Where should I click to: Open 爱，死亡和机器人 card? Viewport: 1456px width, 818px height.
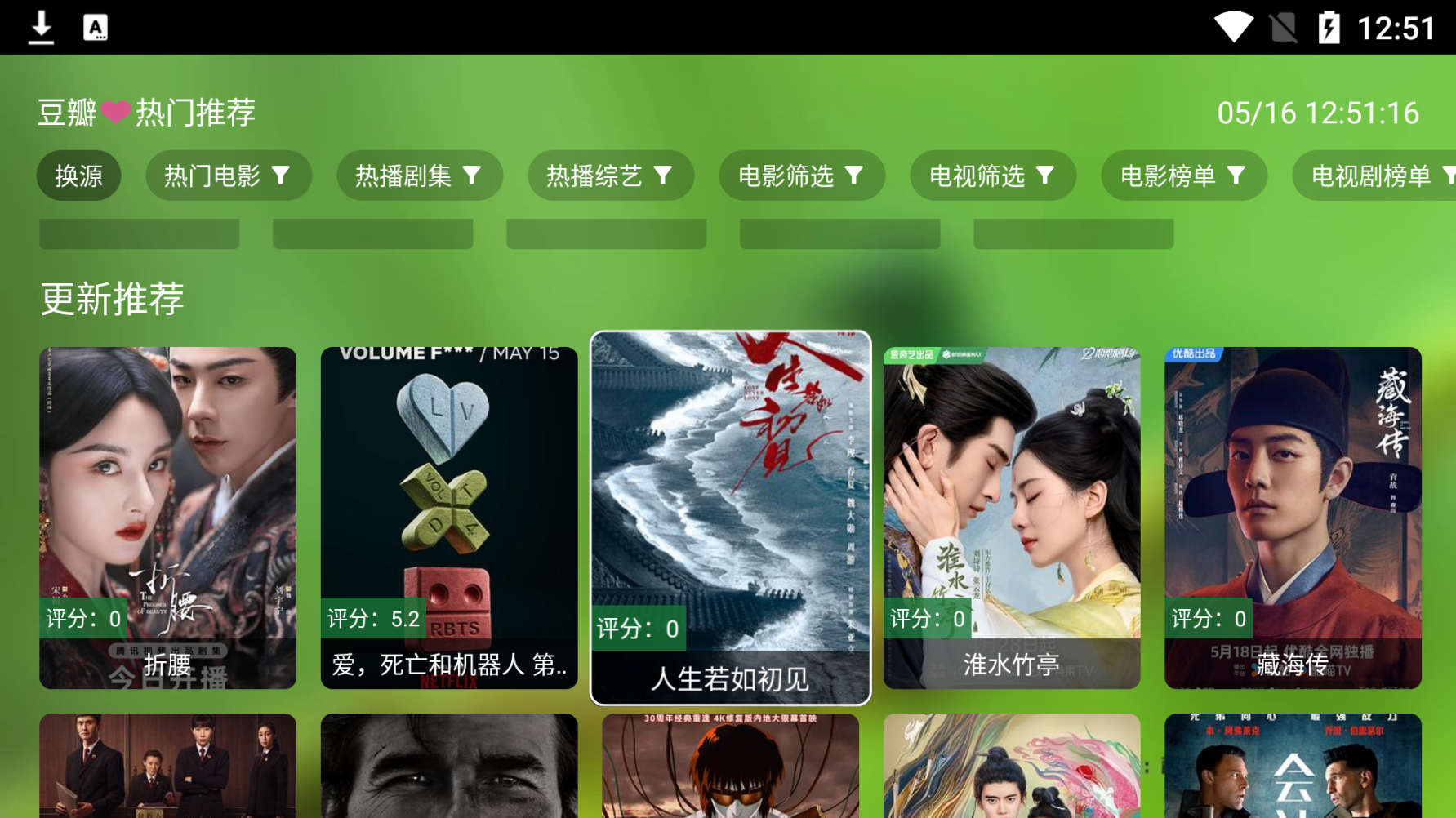[449, 518]
